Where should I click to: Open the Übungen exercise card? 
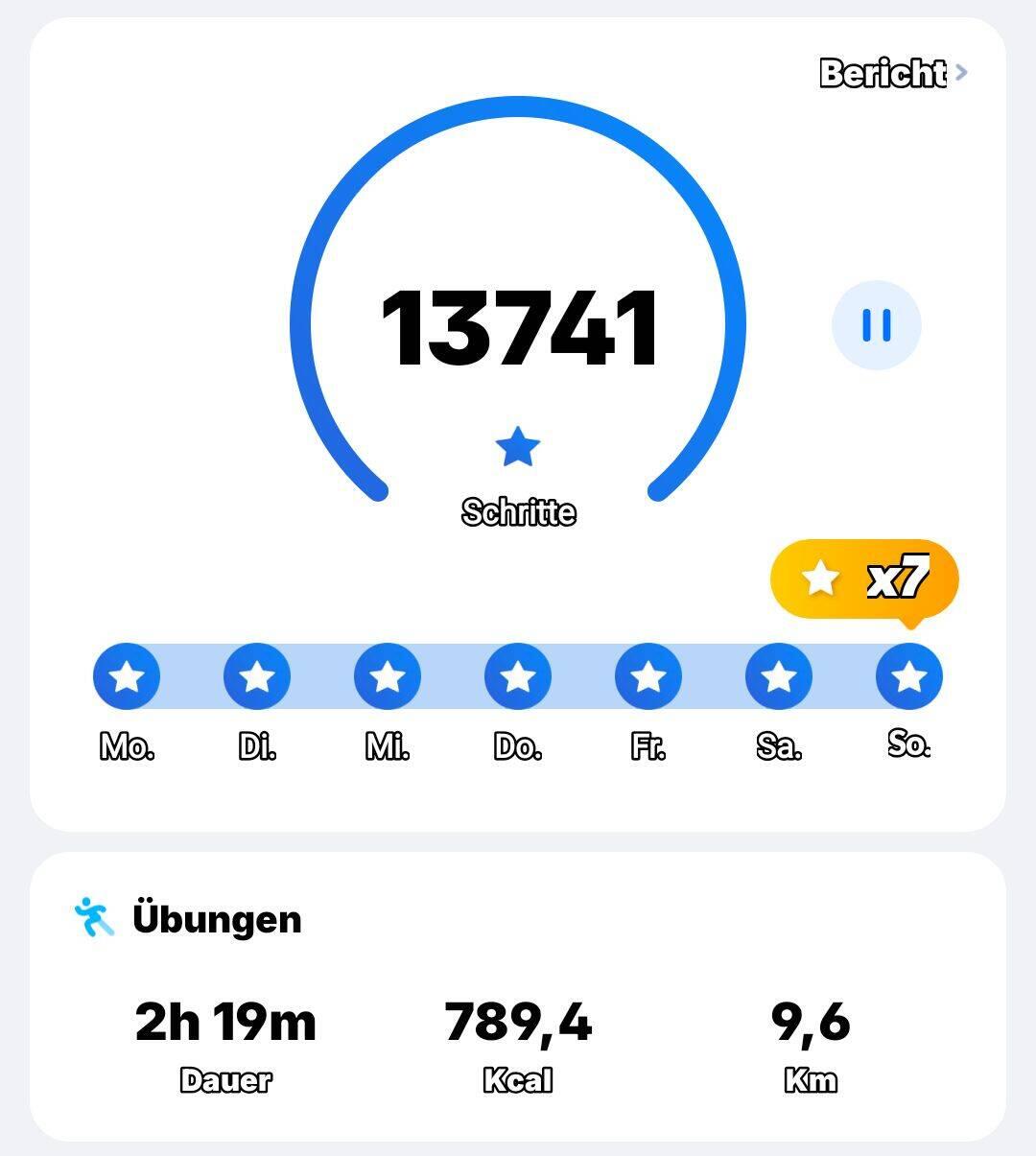tap(518, 996)
